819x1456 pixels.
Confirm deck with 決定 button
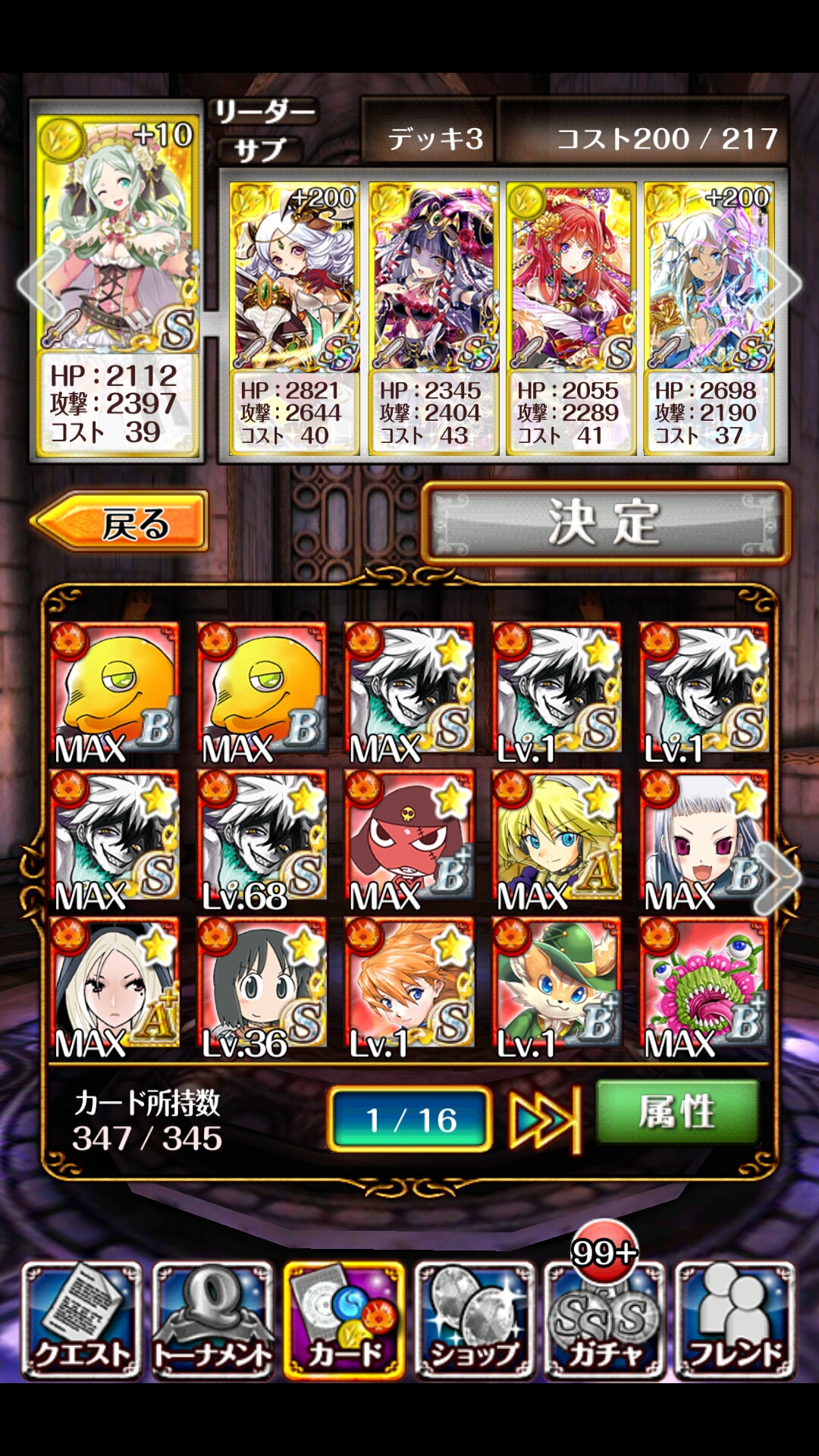605,523
